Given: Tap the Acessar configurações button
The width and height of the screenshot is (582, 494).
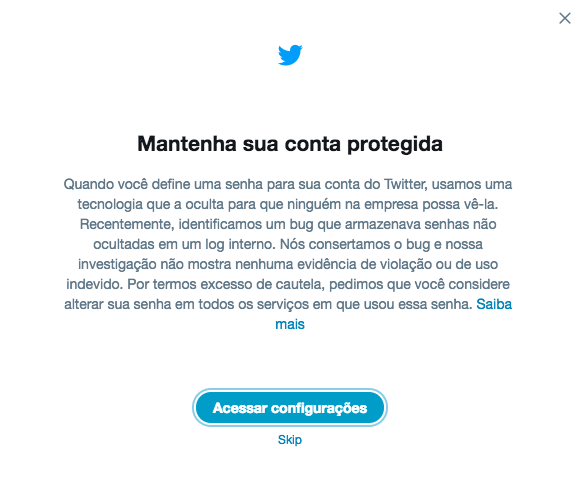Looking at the screenshot, I should click(x=290, y=408).
